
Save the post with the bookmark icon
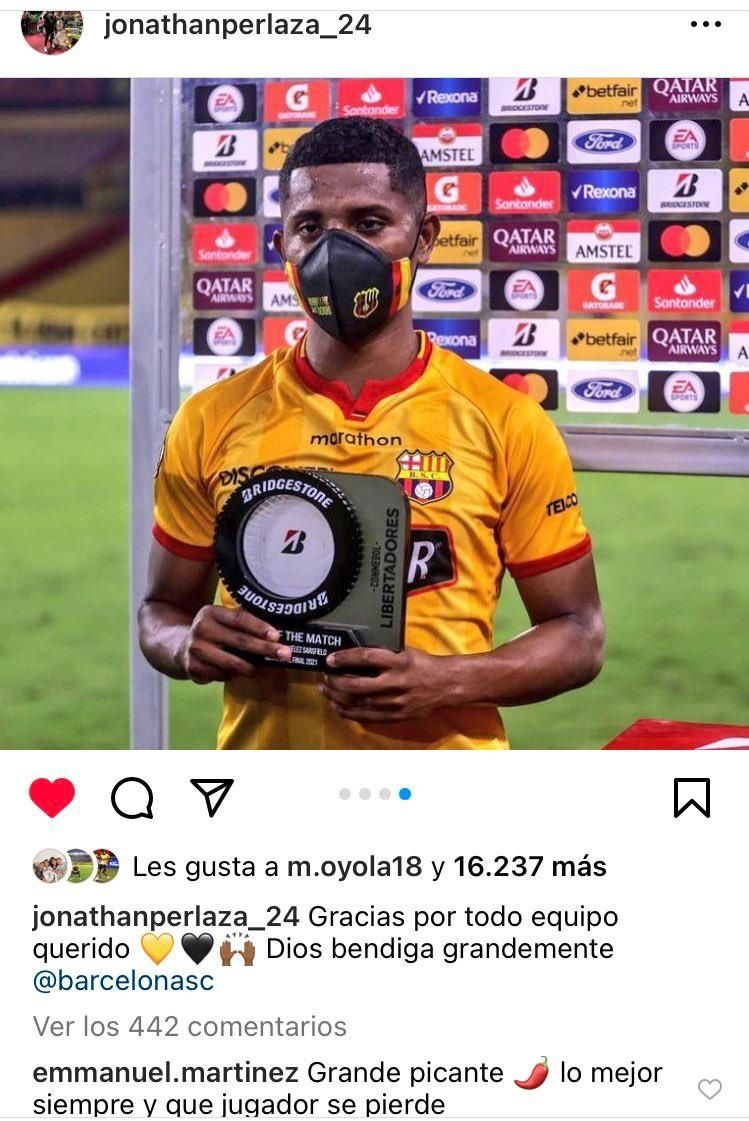click(x=691, y=797)
